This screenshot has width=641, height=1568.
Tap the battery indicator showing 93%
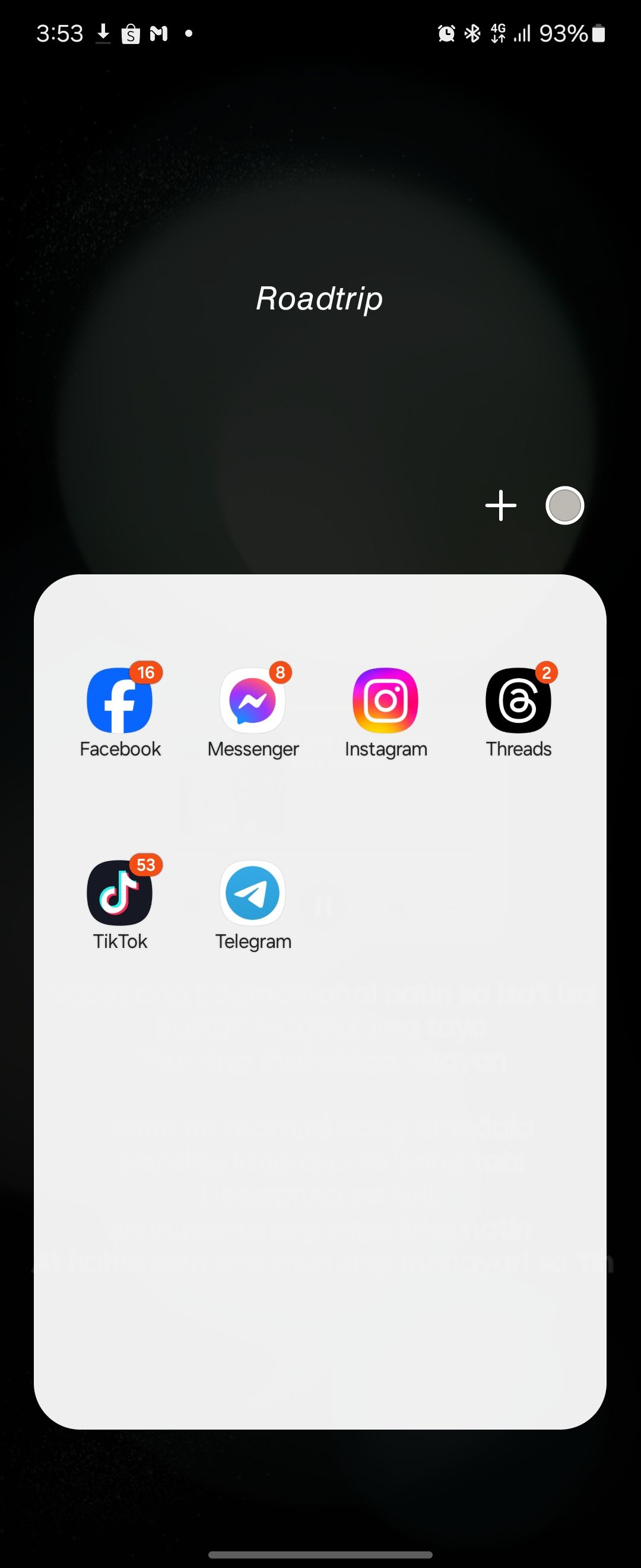click(573, 33)
